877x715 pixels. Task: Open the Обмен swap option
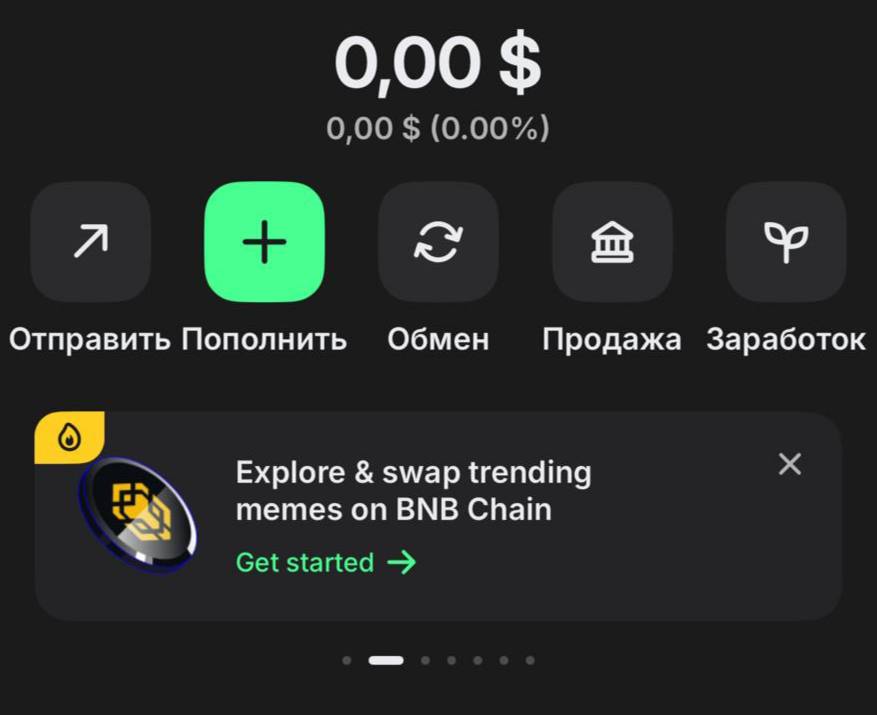438,242
